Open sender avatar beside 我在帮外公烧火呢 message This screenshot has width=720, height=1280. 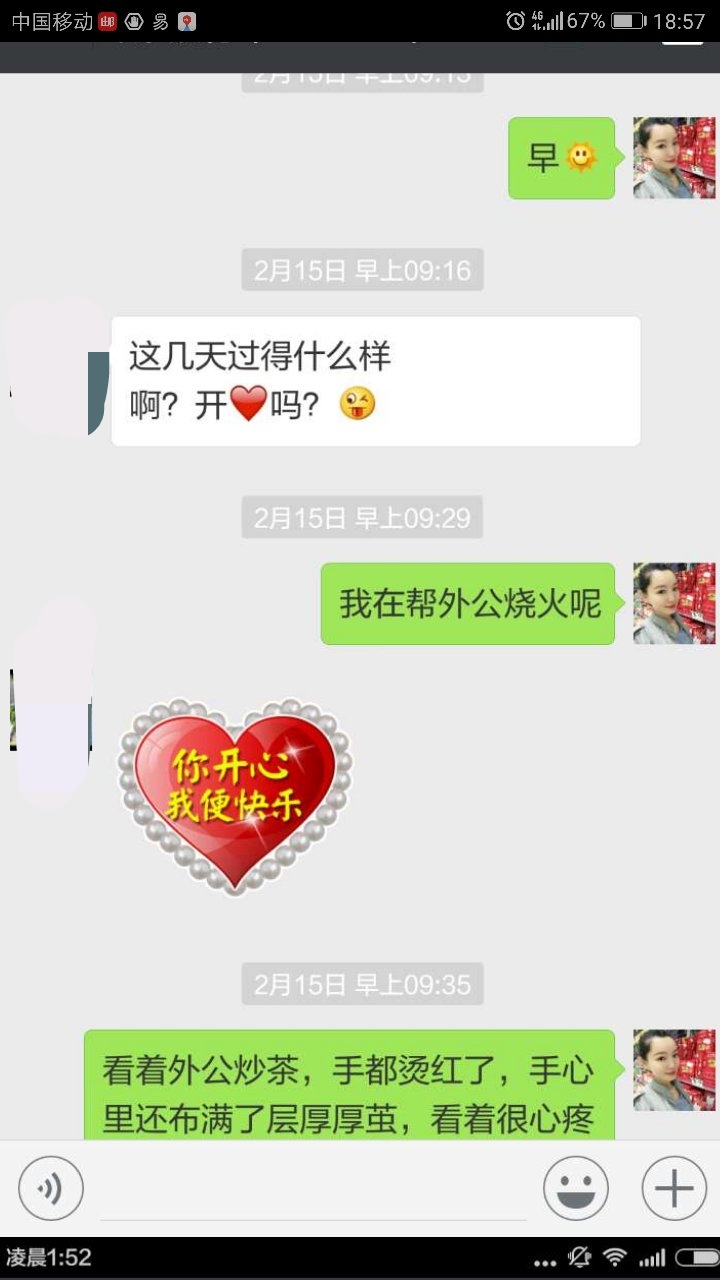tap(674, 603)
